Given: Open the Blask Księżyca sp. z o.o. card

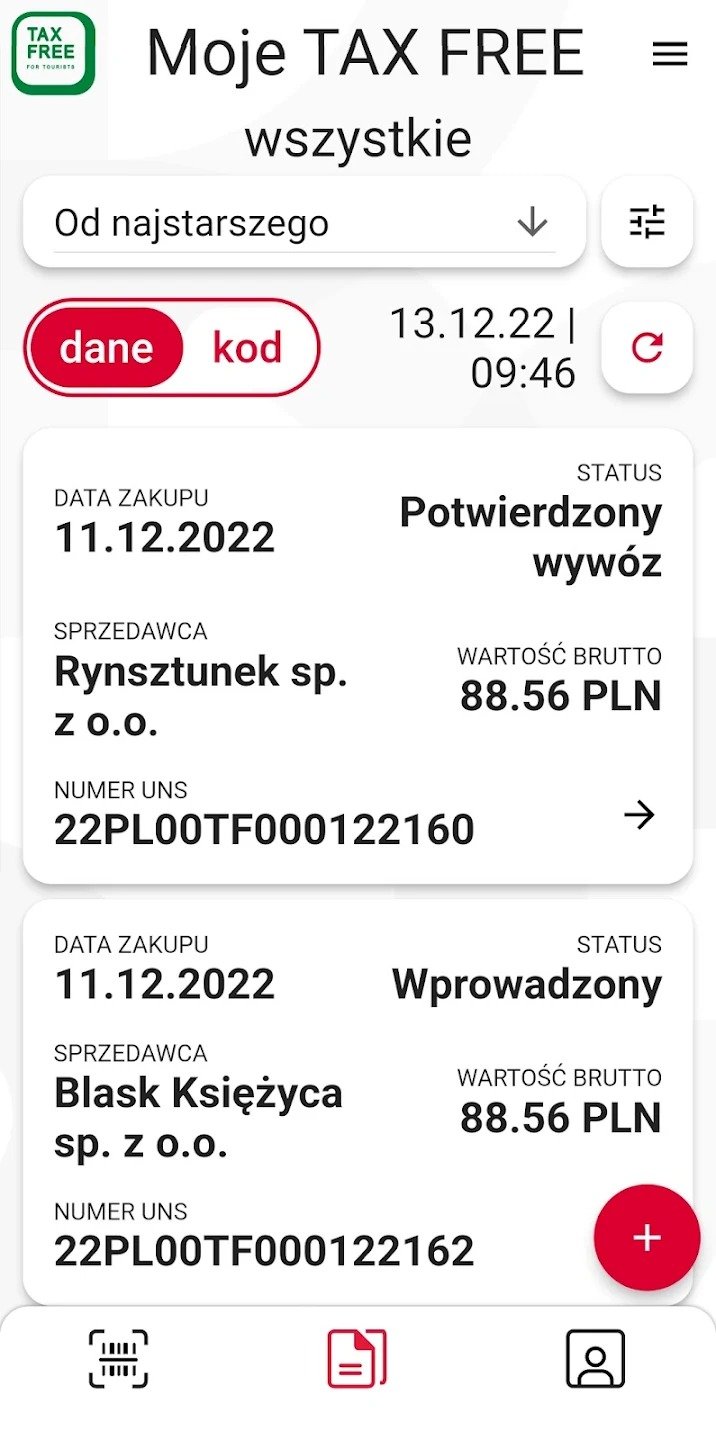Looking at the screenshot, I should 358,1102.
